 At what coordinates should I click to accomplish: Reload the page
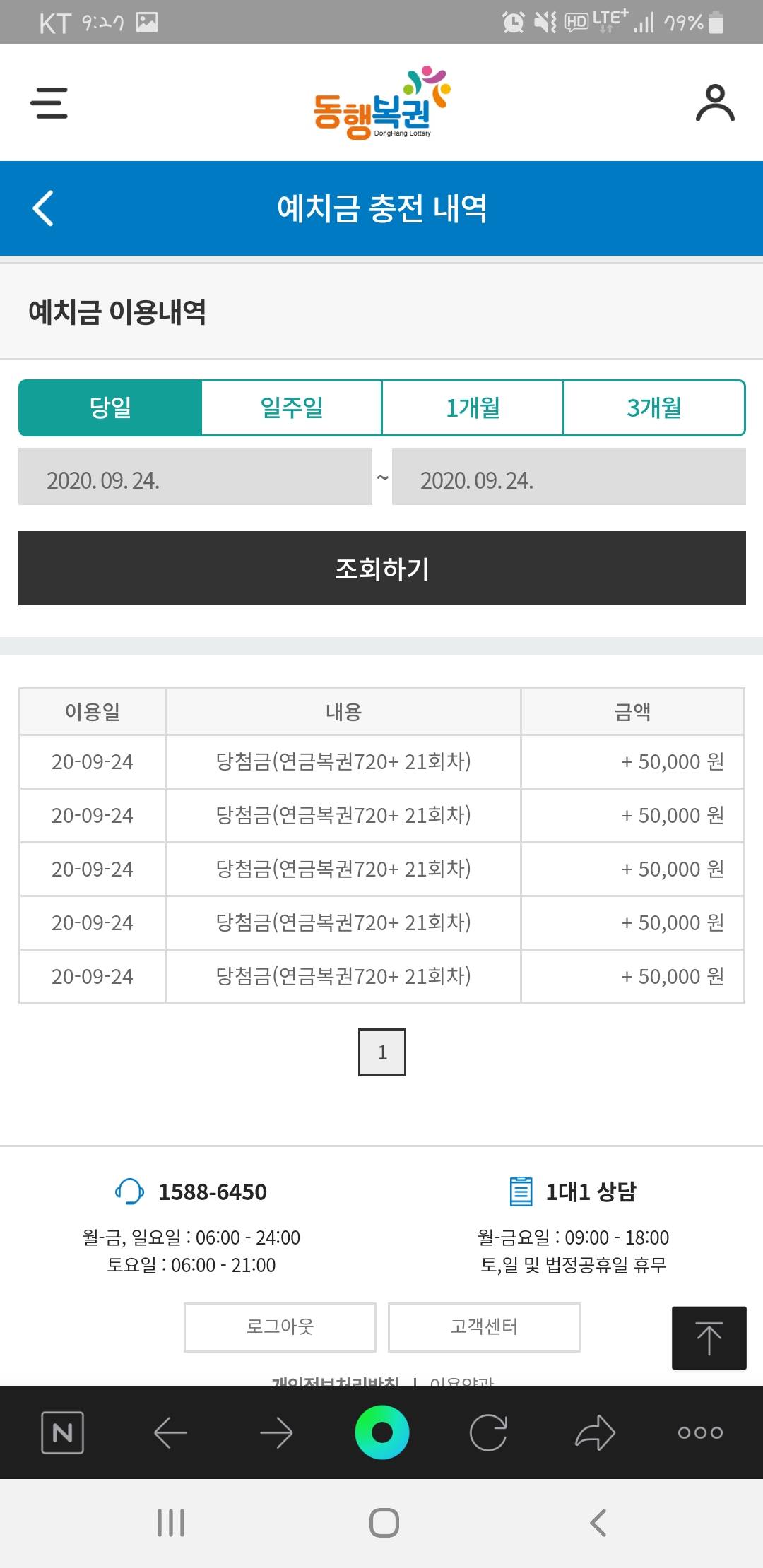tap(488, 1433)
